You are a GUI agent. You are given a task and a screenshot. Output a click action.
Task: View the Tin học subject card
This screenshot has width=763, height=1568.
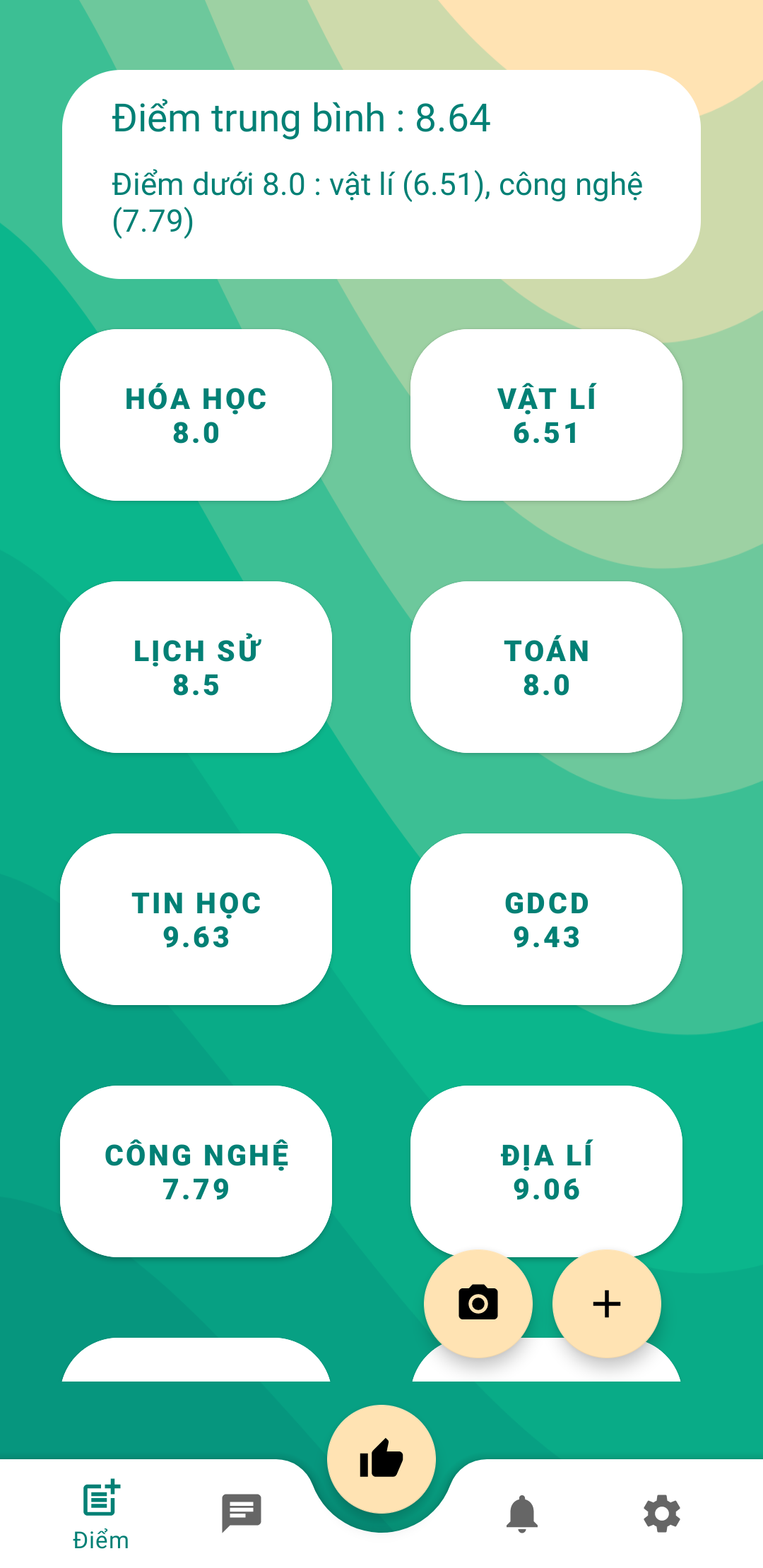click(196, 920)
